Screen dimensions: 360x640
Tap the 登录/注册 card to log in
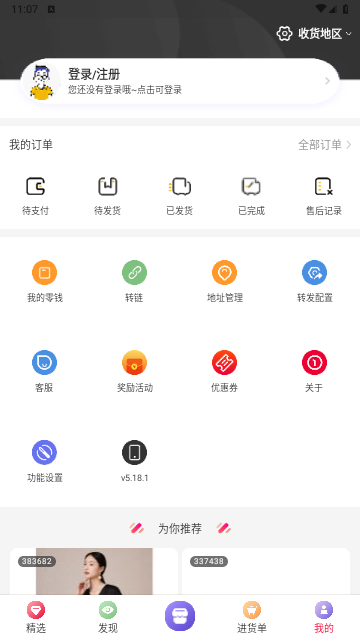coord(180,81)
